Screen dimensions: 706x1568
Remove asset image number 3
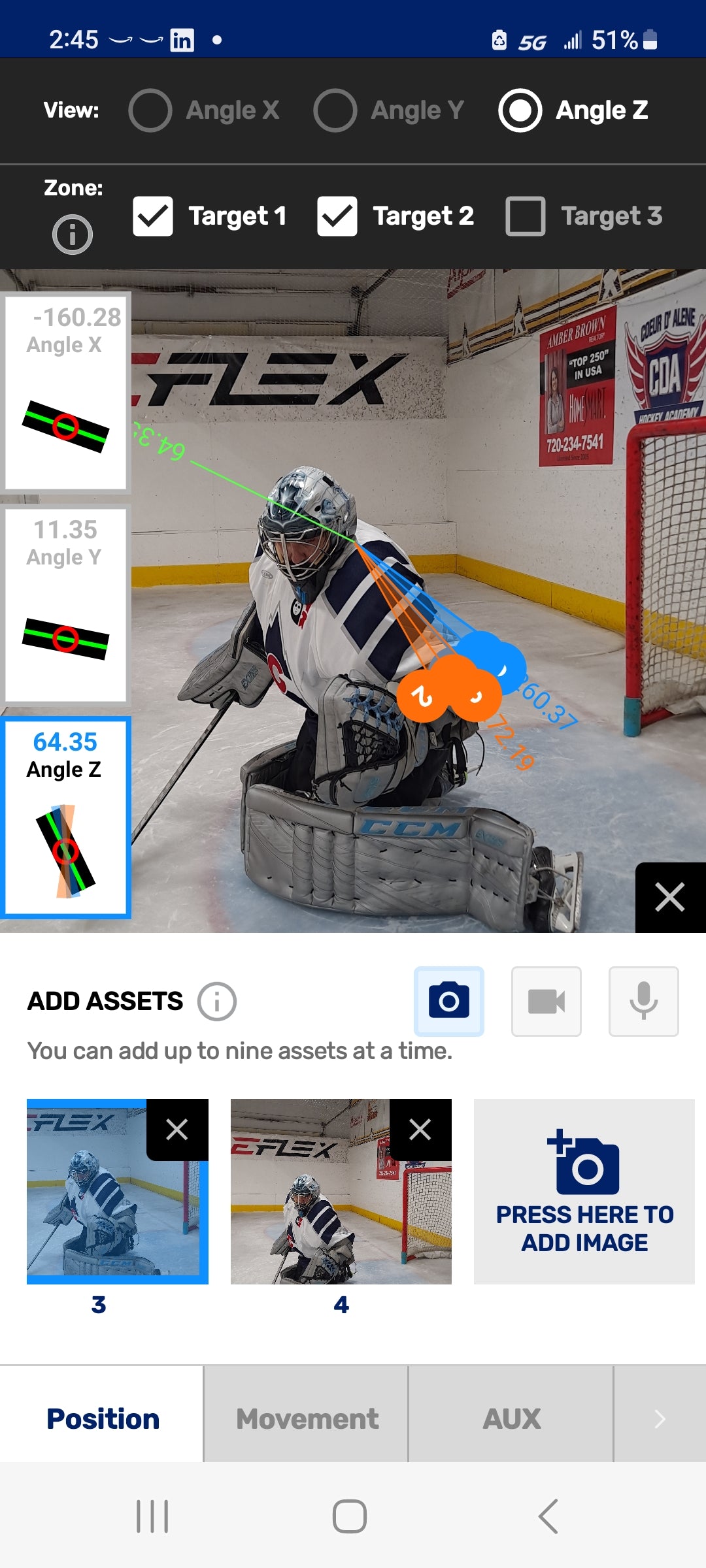[x=177, y=1130]
